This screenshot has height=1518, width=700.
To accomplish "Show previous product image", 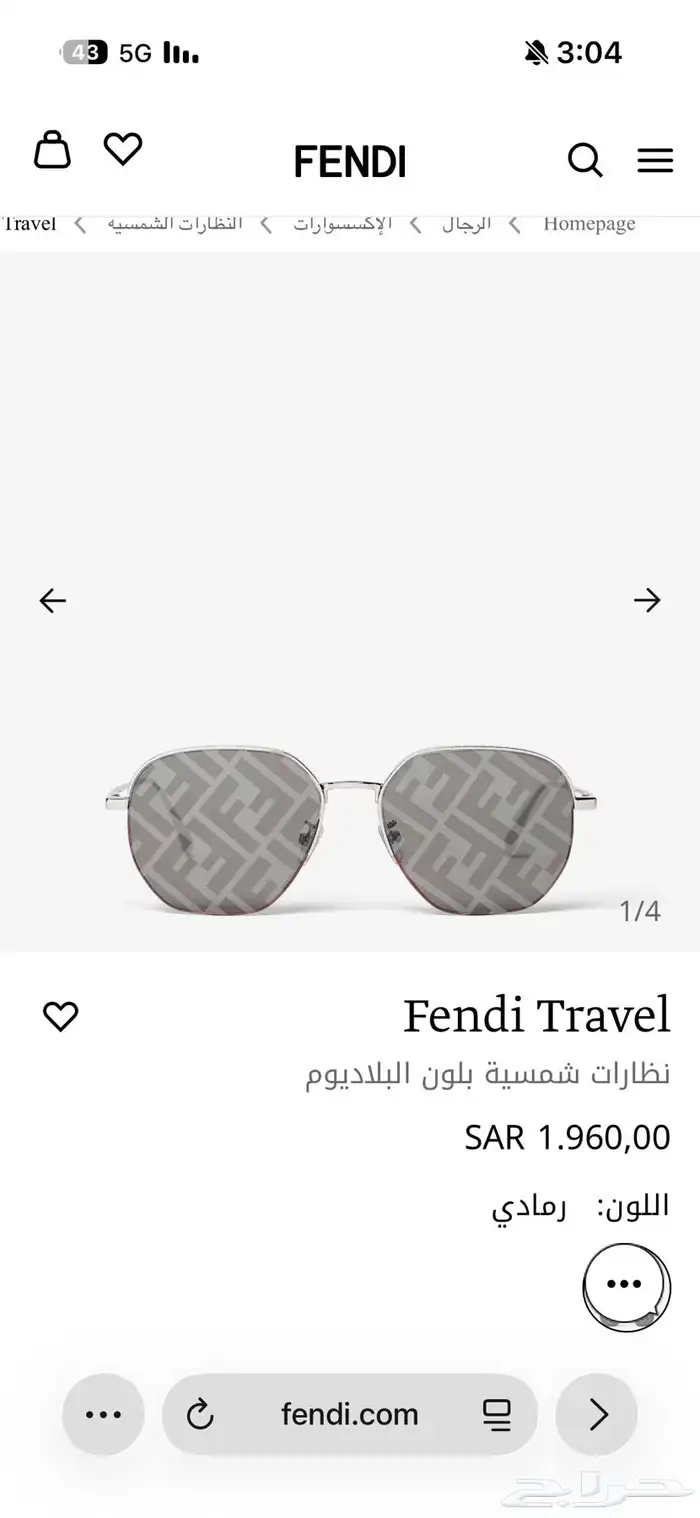I will (x=52, y=600).
